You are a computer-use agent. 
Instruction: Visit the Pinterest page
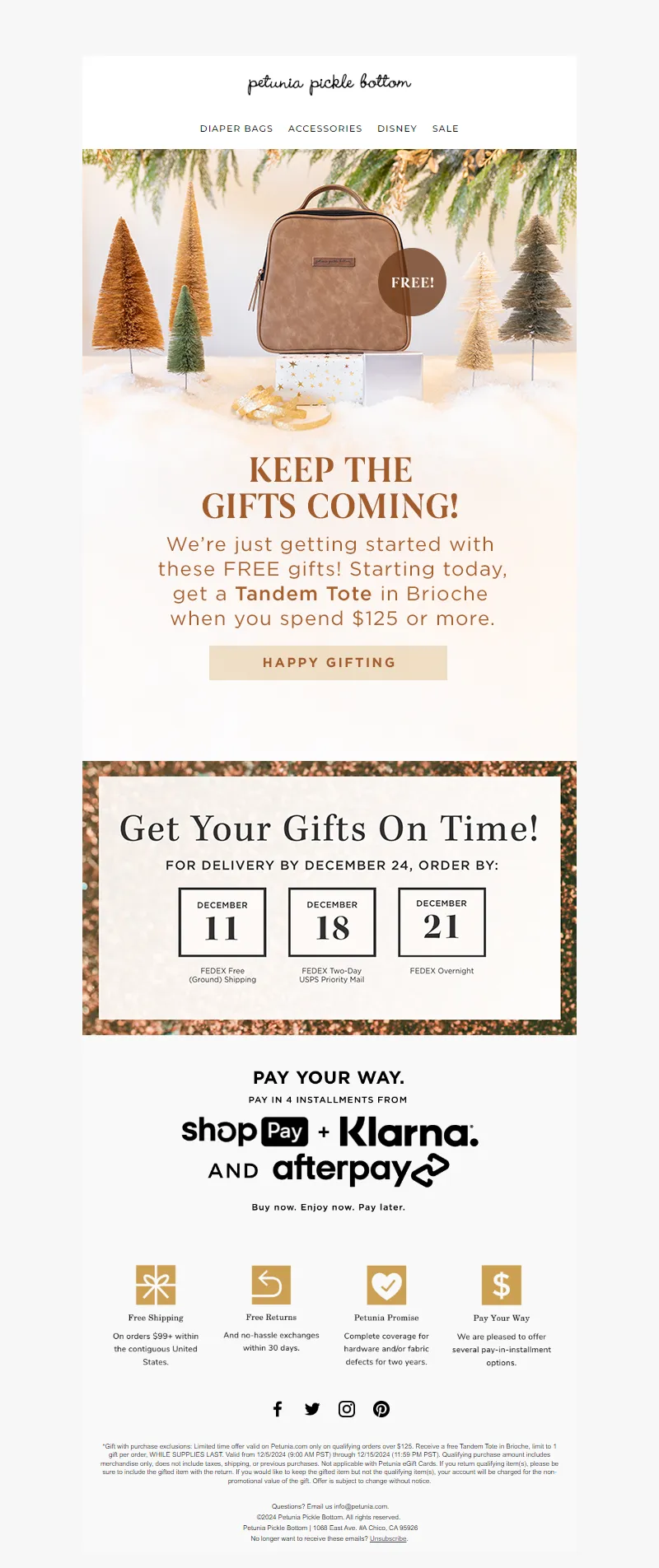381,1409
